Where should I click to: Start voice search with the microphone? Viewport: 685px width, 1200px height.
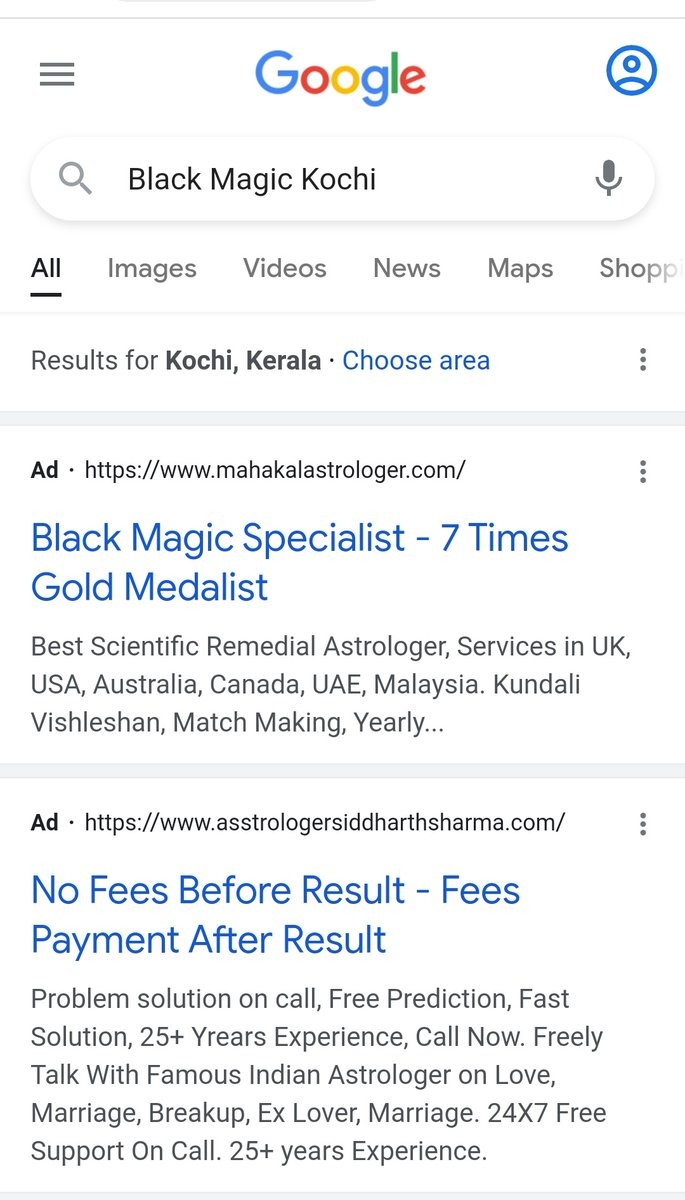608,179
